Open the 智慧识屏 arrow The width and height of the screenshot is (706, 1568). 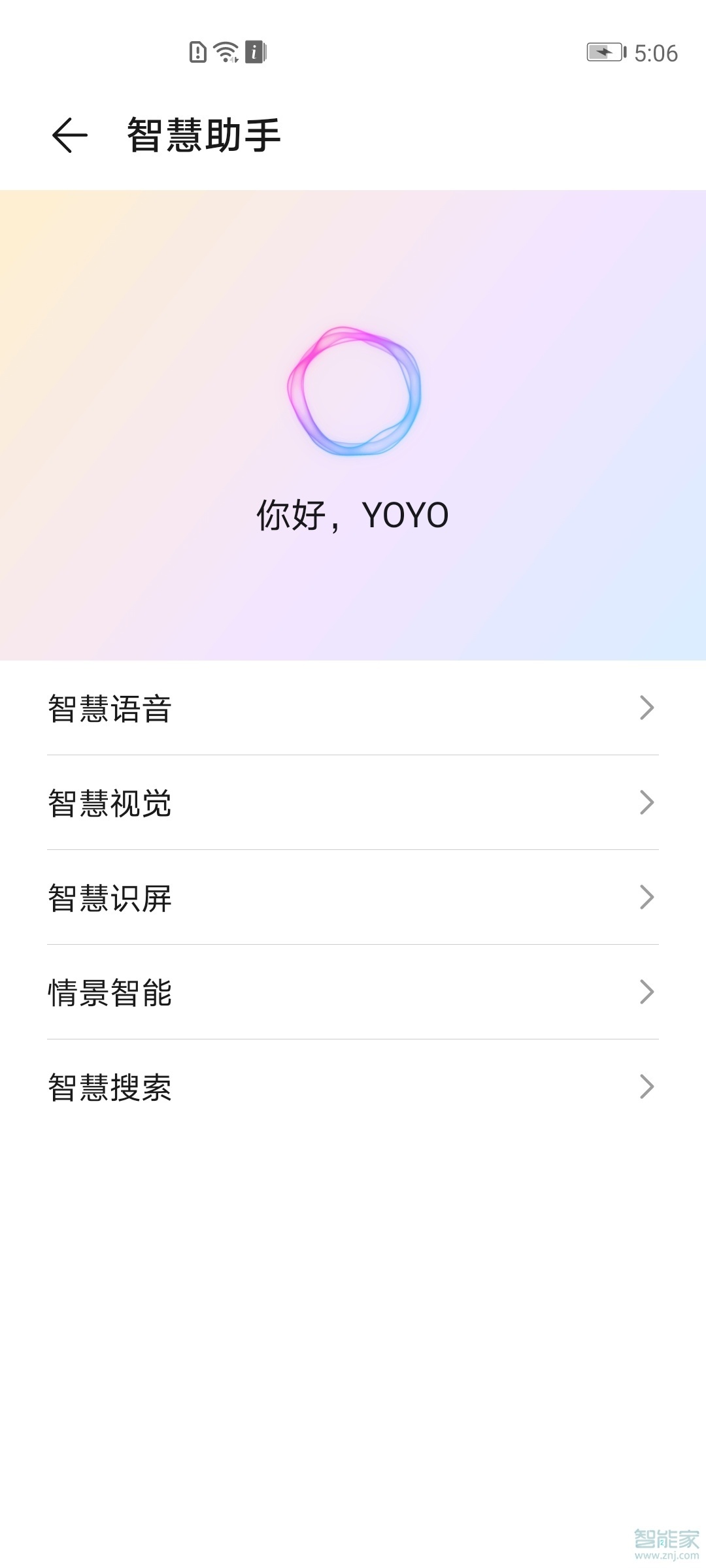tap(646, 898)
